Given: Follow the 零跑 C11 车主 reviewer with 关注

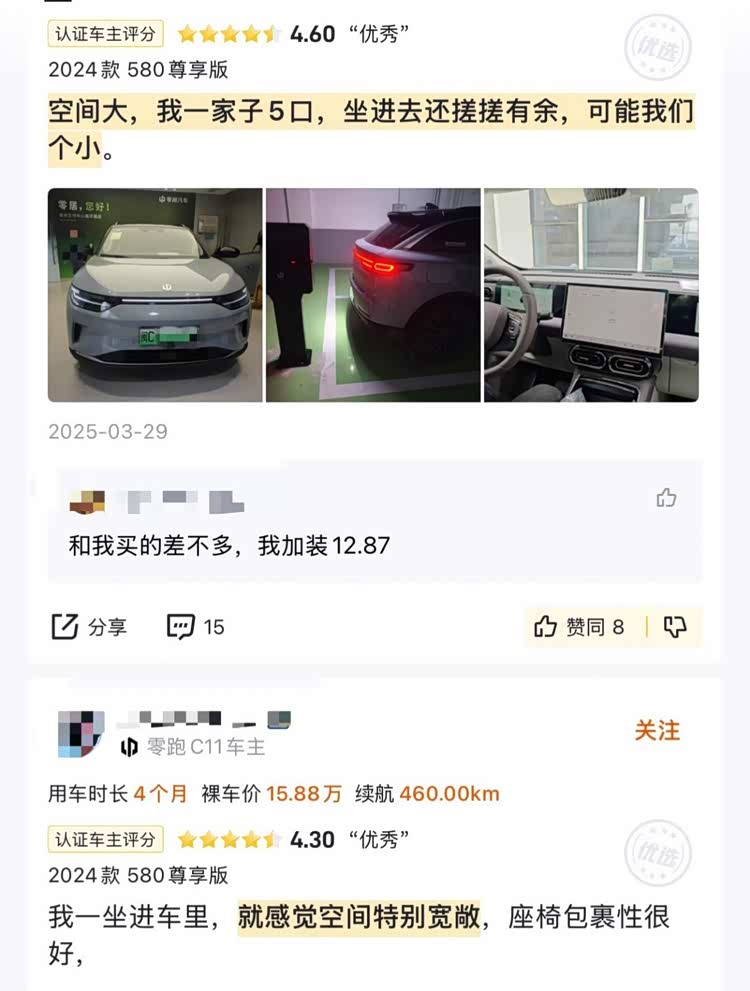Looking at the screenshot, I should click(657, 731).
